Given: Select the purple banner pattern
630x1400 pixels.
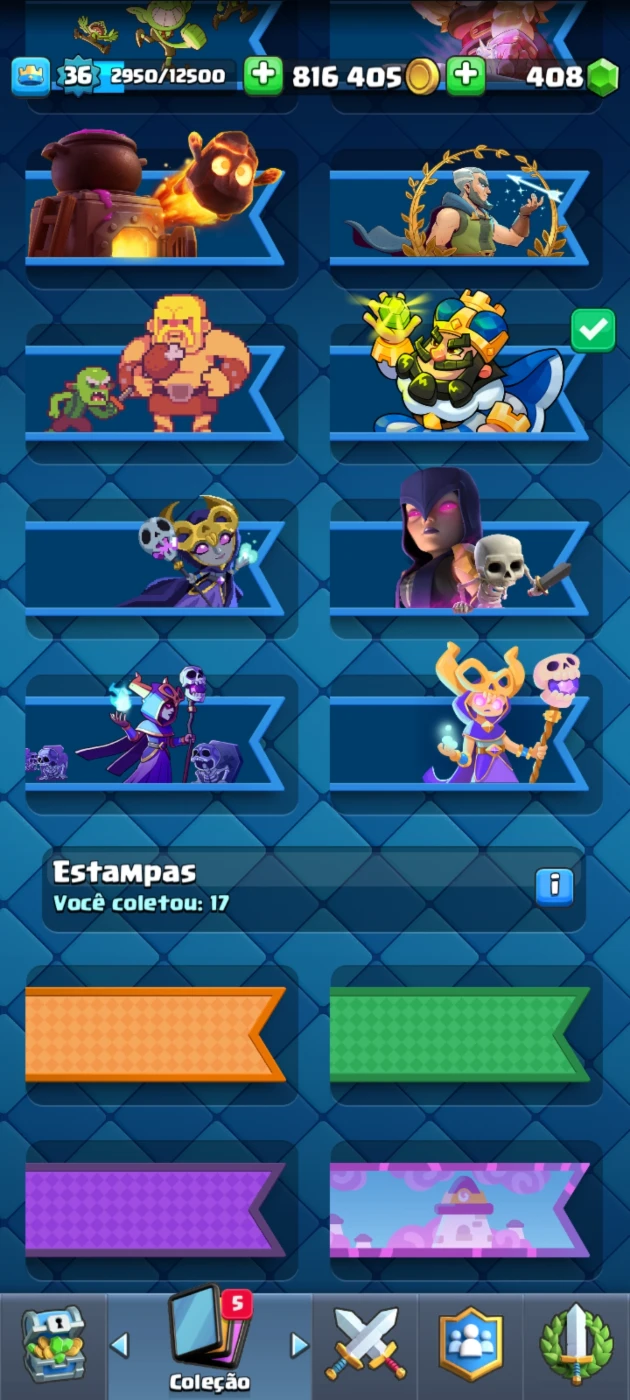Looking at the screenshot, I should pos(155,1210).
